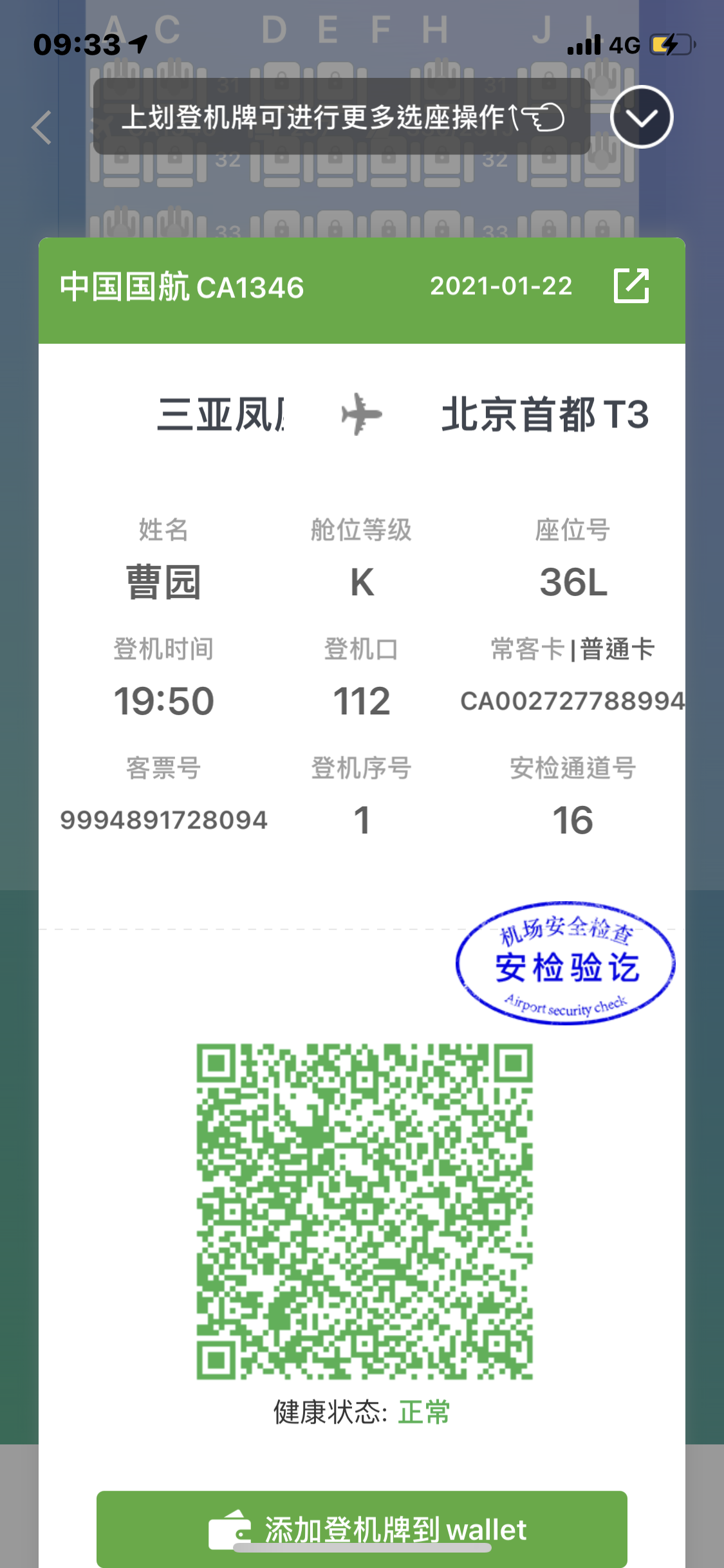
Task: Add boarding pass to wallet
Action: pyautogui.click(x=362, y=1528)
